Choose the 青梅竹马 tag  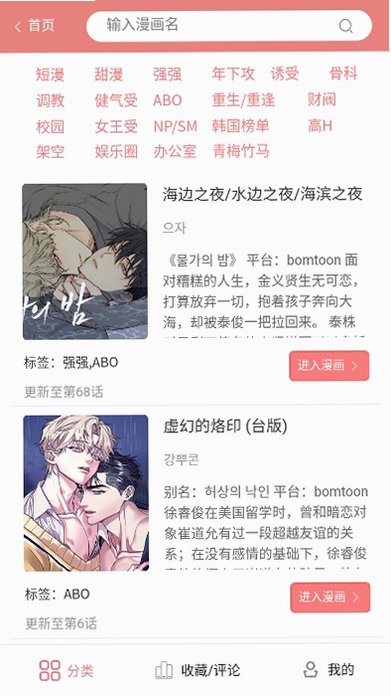click(241, 152)
